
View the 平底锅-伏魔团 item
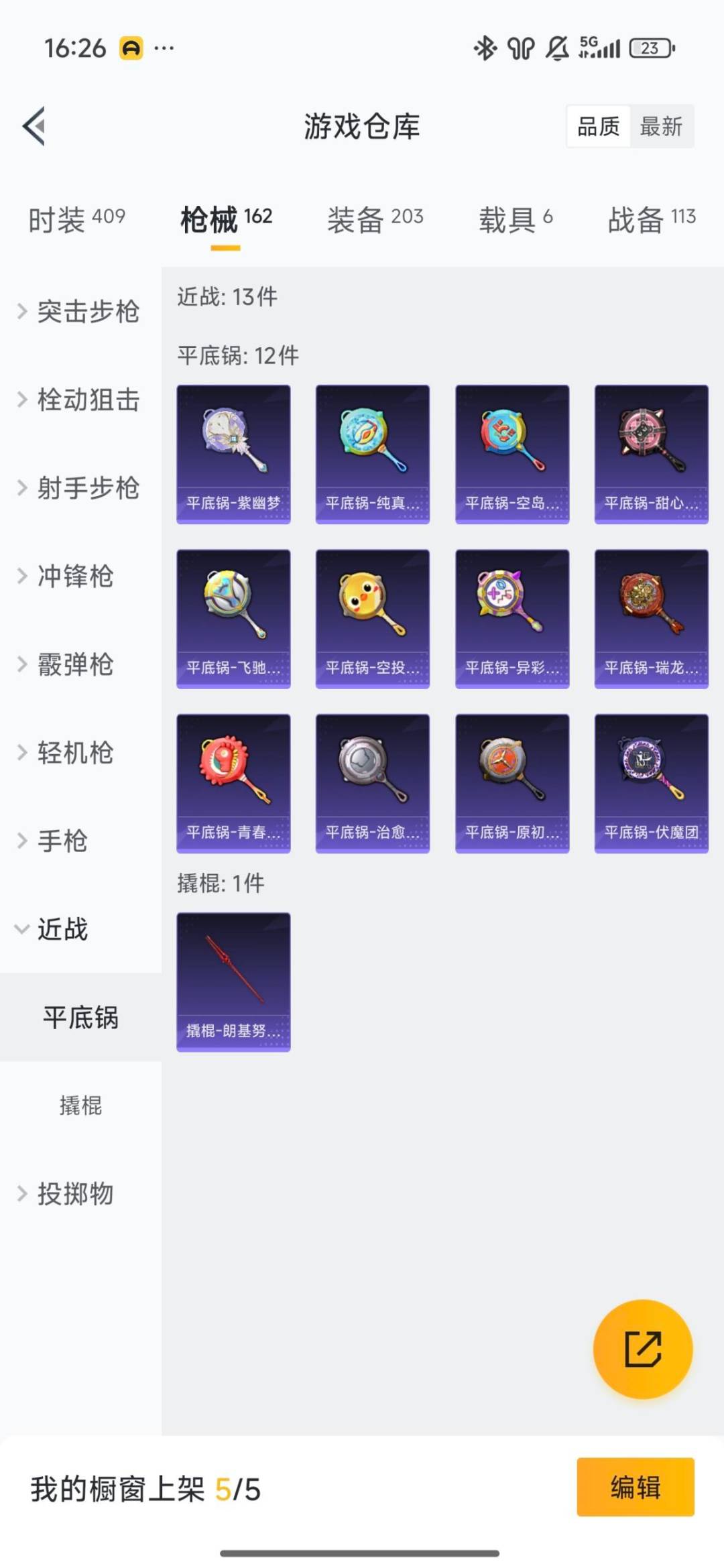[651, 783]
